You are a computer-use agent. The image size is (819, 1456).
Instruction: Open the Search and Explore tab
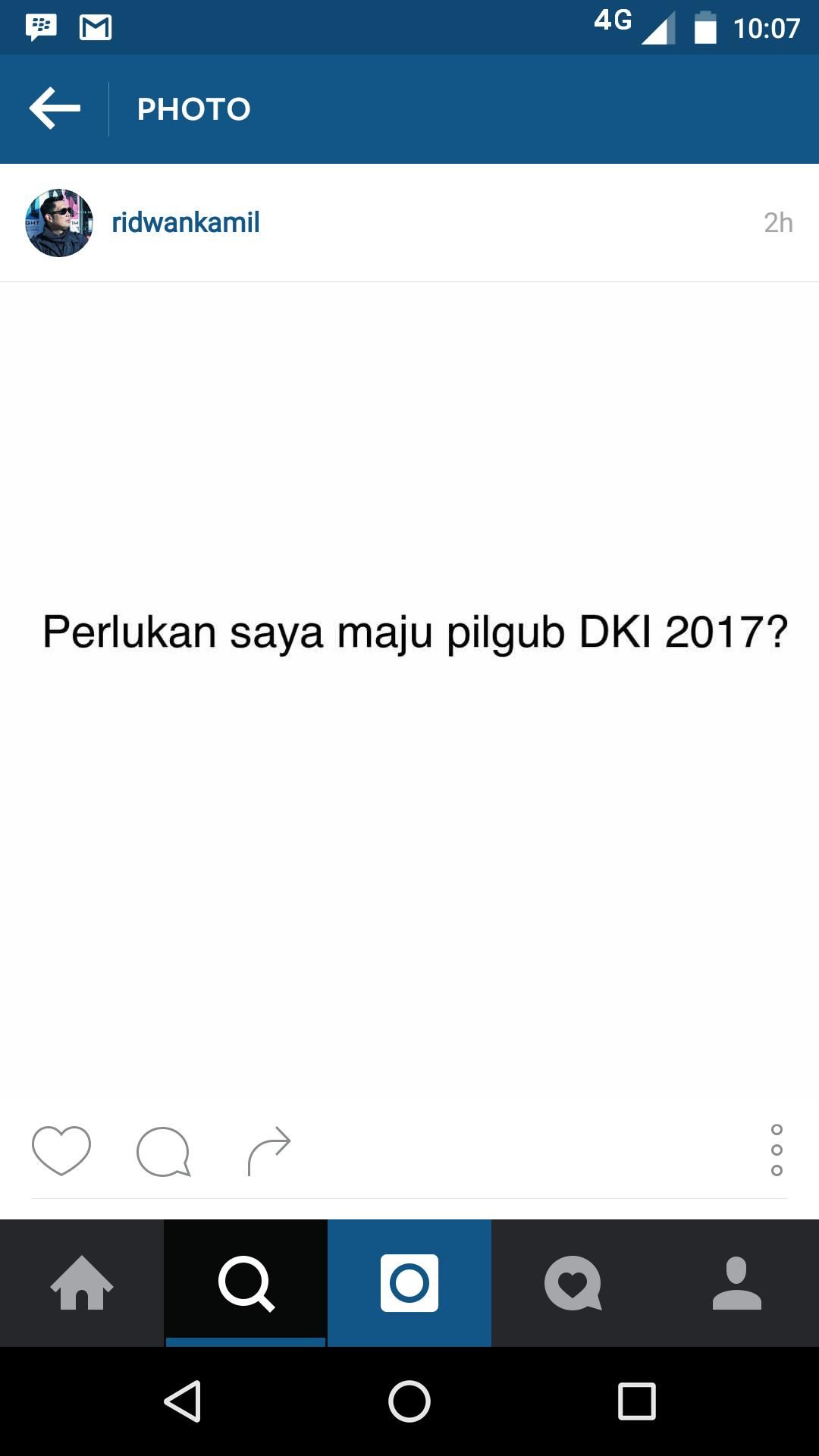(246, 1283)
